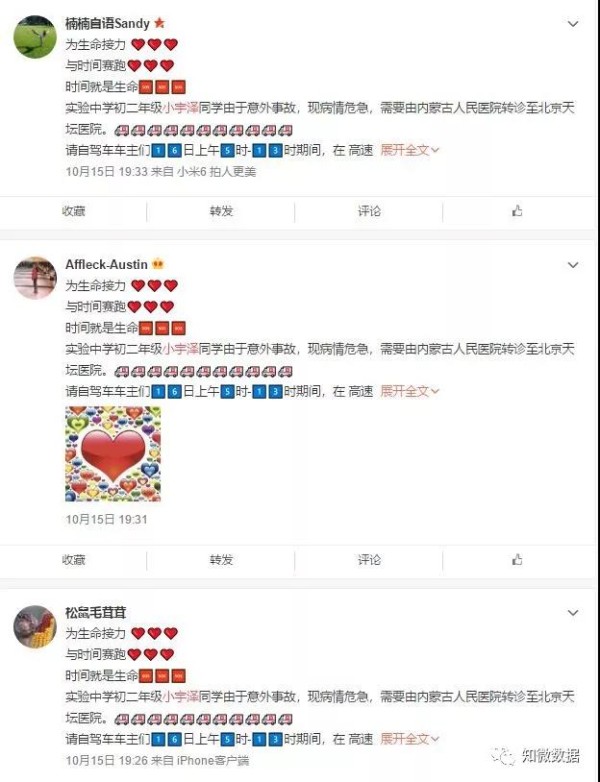600x782 pixels.
Task: Comment on Affleck-Austin's post
Action: (x=369, y=560)
